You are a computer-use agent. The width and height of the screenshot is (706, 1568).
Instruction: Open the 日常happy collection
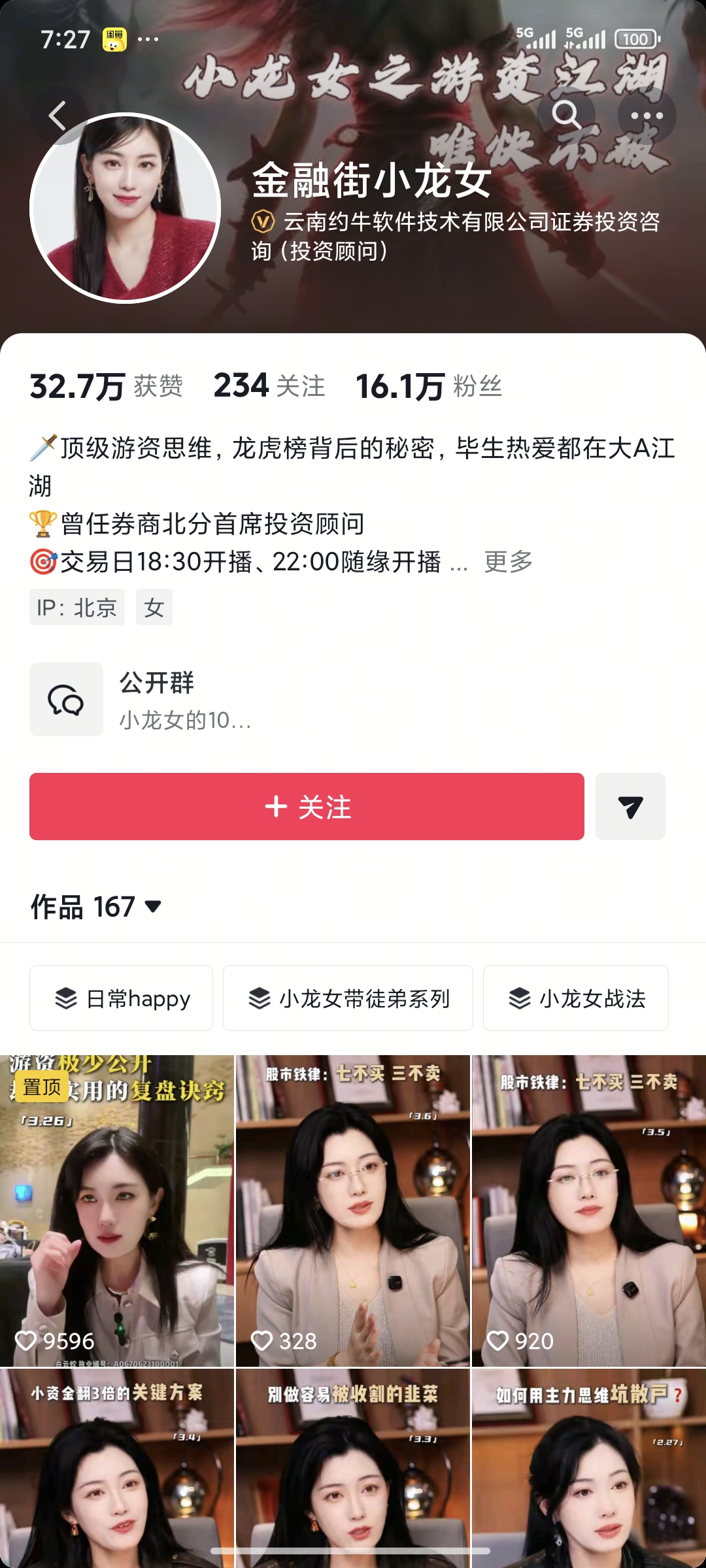coord(122,998)
